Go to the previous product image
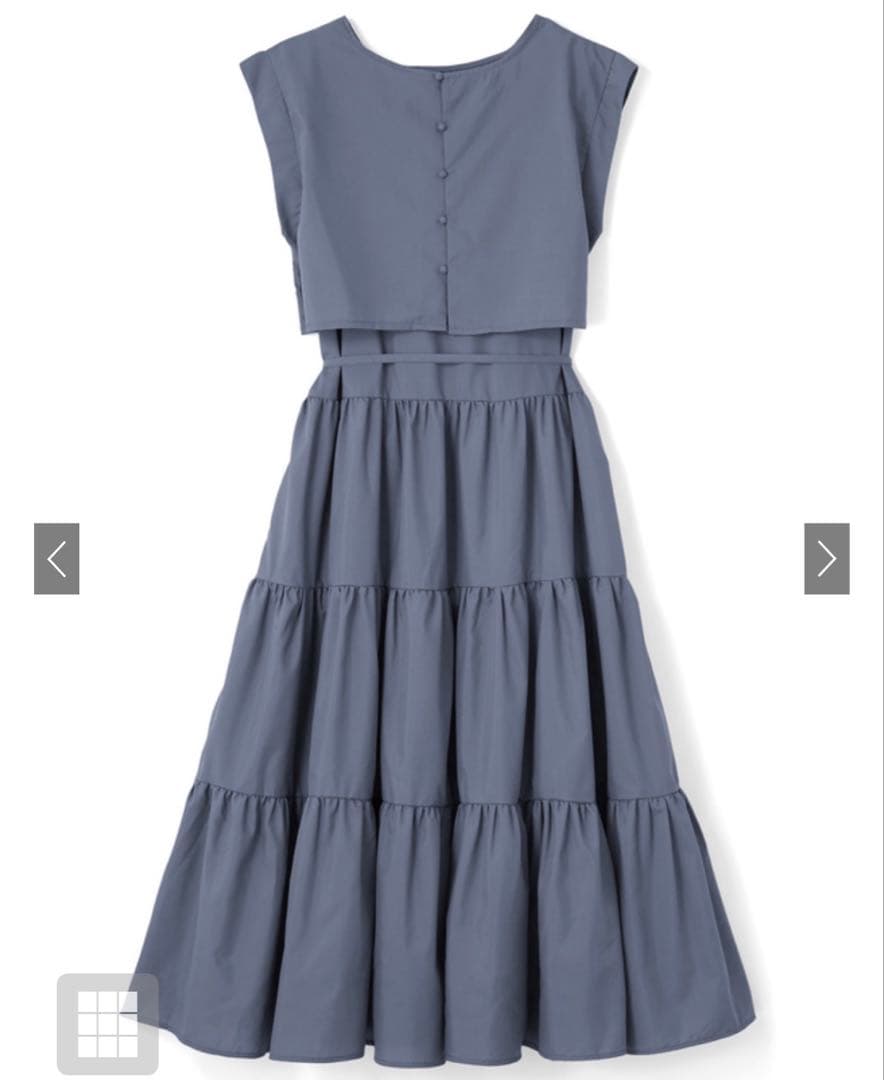 (x=56, y=559)
